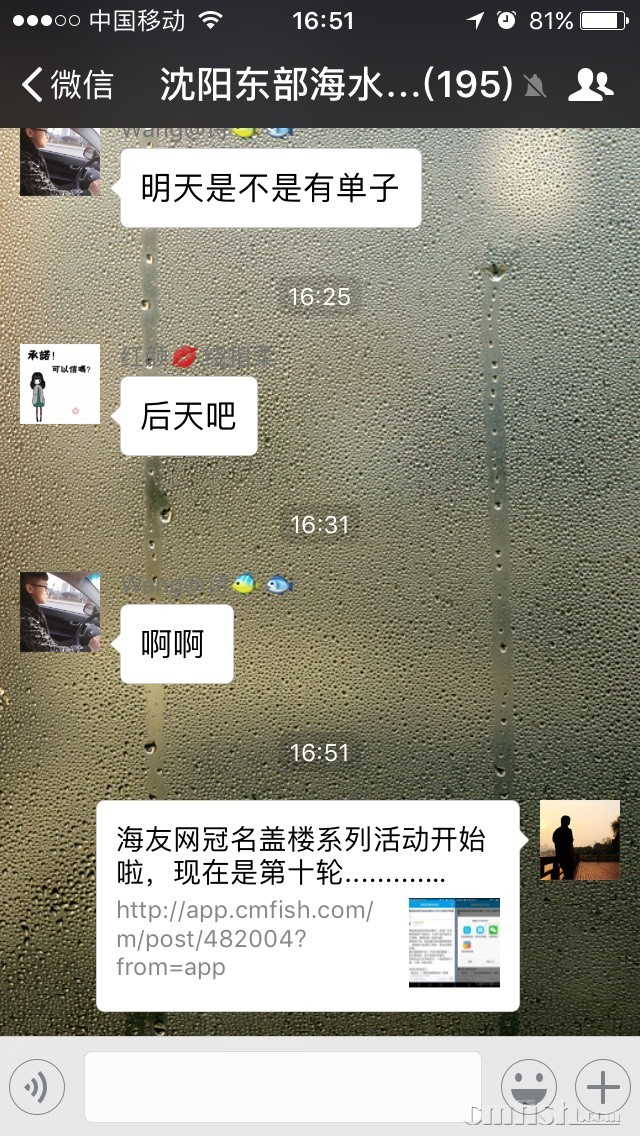Image resolution: width=640 pixels, height=1136 pixels.
Task: Open the plus attachments menu
Action: [602, 1087]
